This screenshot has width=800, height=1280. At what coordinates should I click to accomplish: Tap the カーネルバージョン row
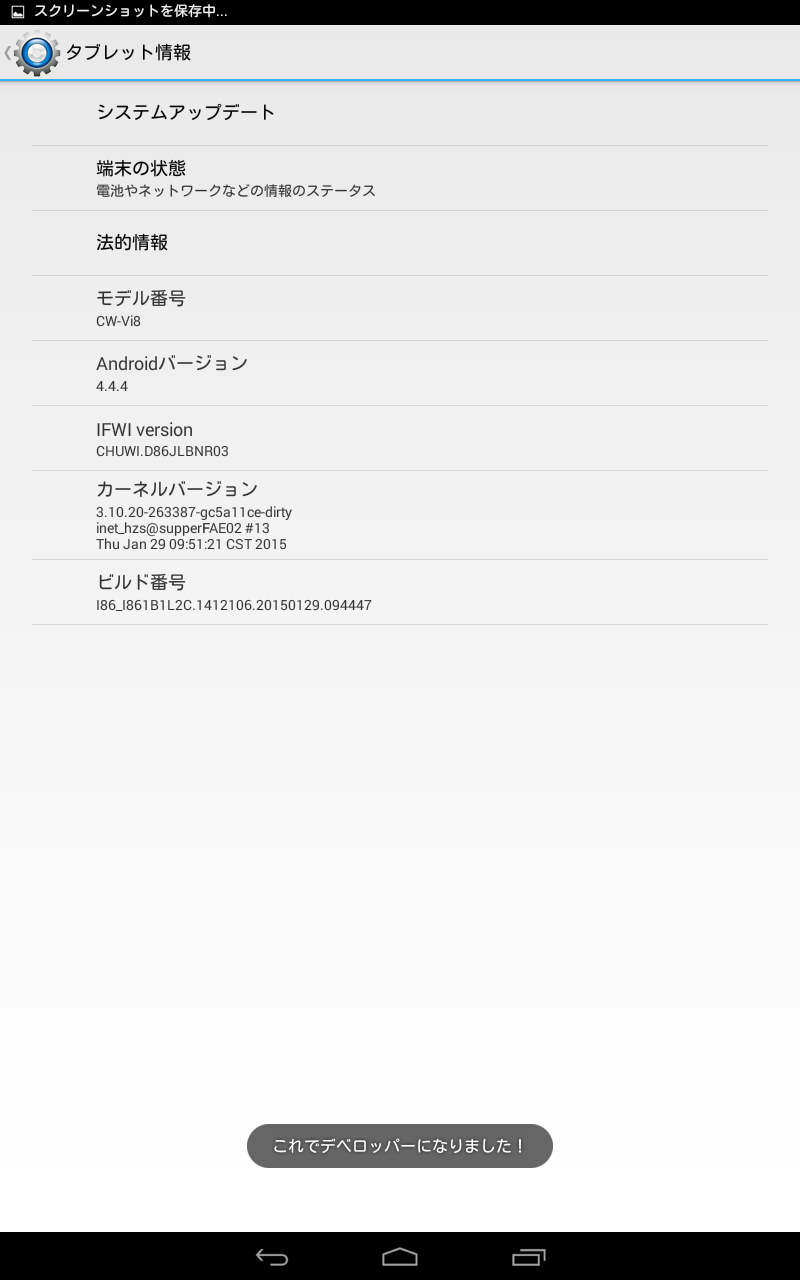click(400, 515)
